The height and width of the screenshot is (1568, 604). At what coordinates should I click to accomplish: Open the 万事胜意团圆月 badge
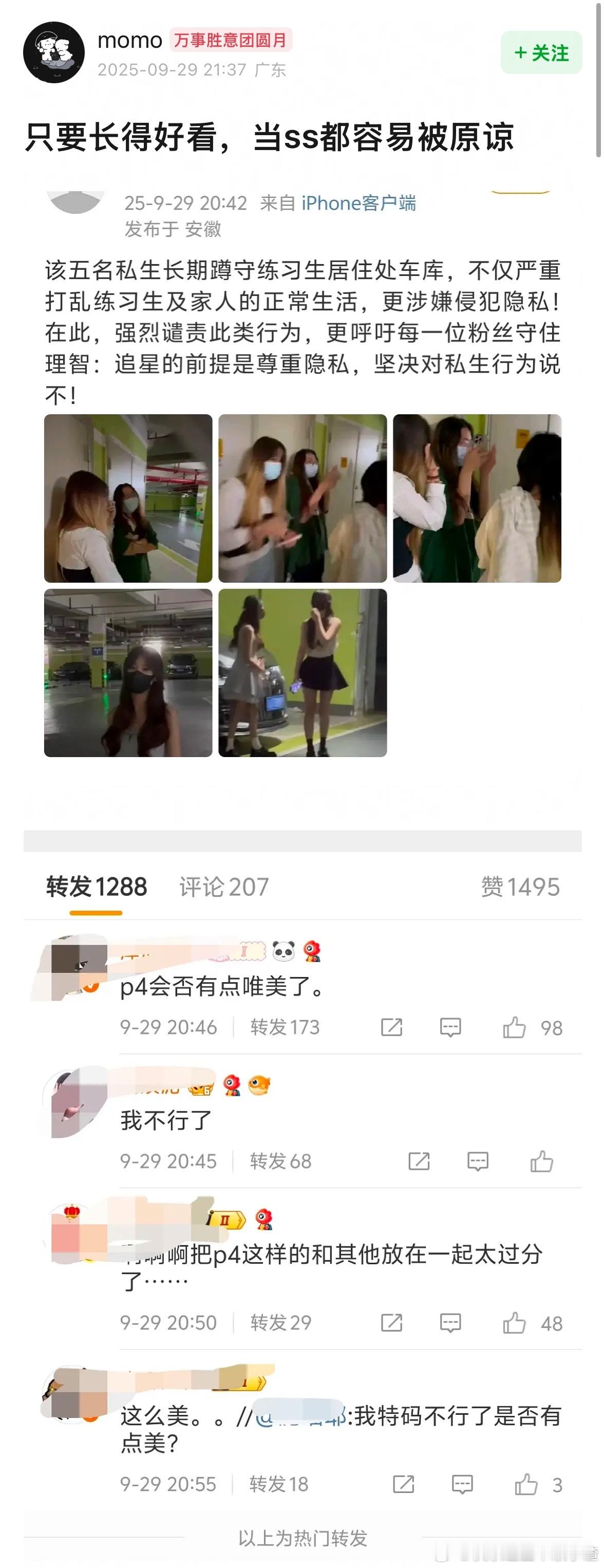point(230,40)
